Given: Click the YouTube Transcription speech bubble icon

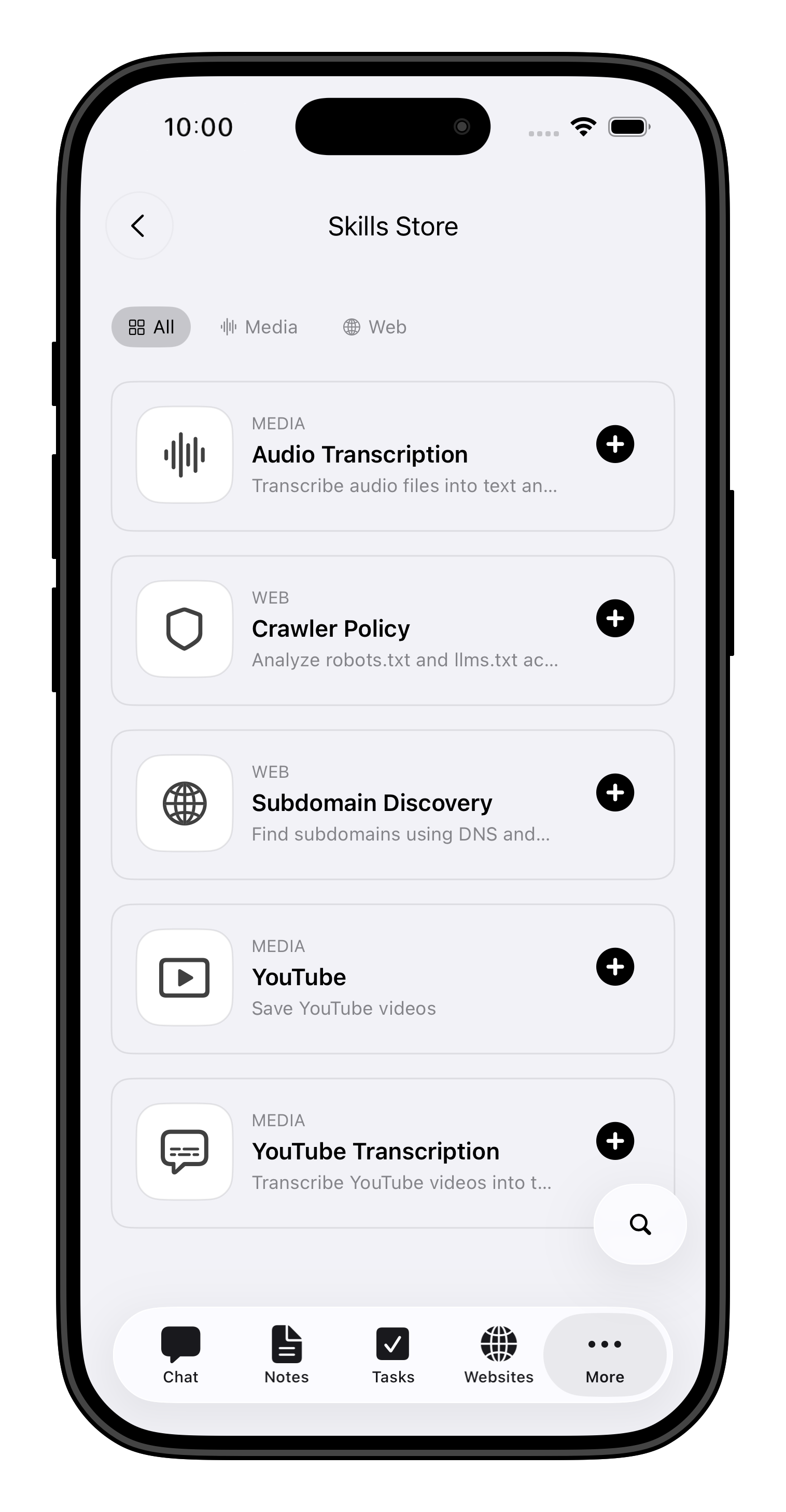Looking at the screenshot, I should click(x=185, y=1151).
